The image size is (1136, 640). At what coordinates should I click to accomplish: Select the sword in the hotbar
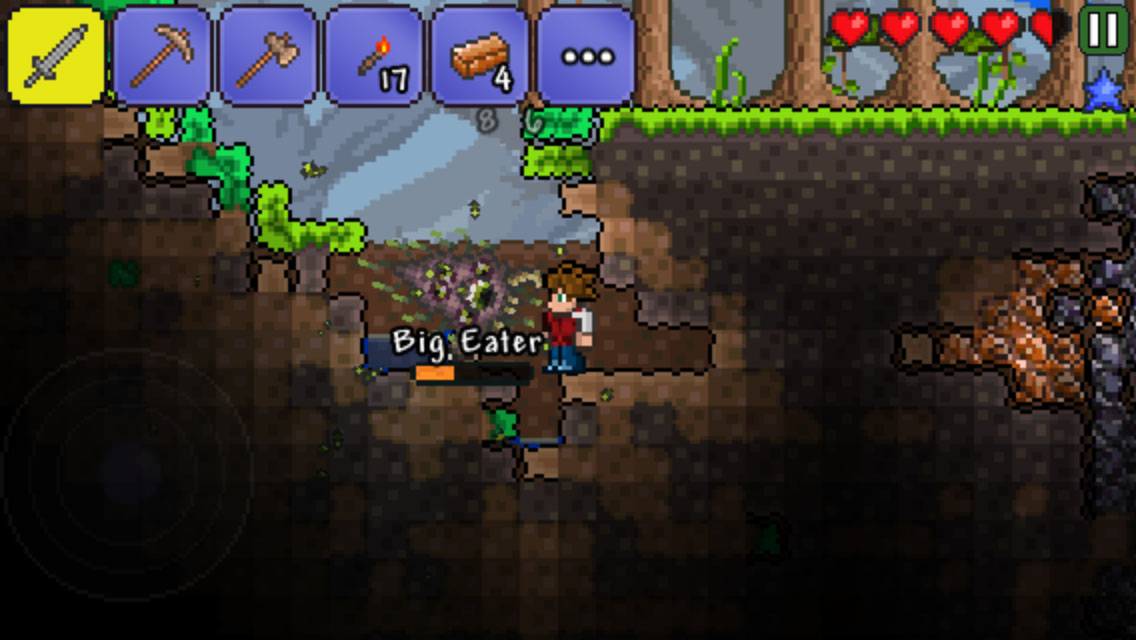(x=55, y=56)
